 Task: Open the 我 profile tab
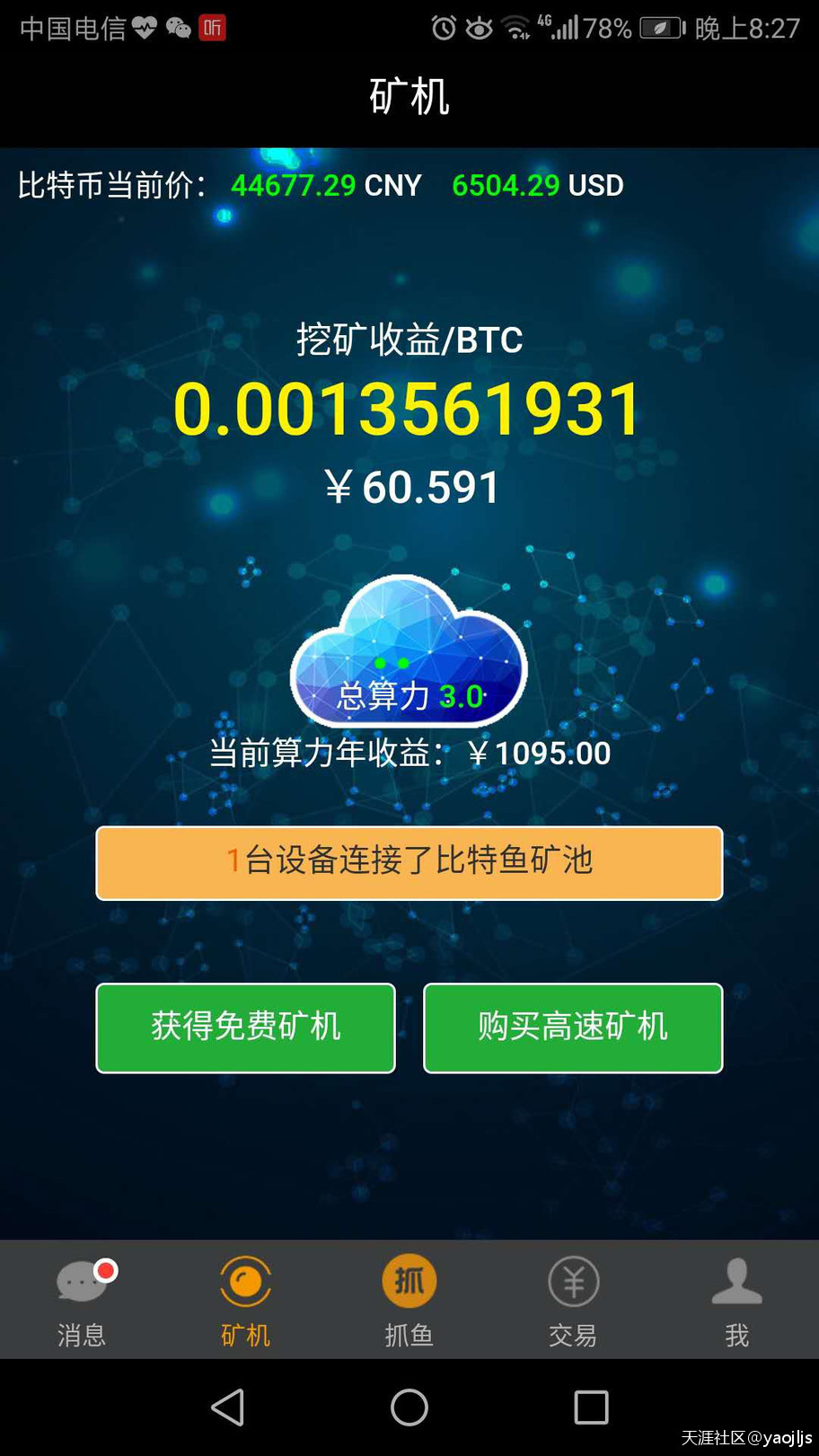pos(736,1300)
